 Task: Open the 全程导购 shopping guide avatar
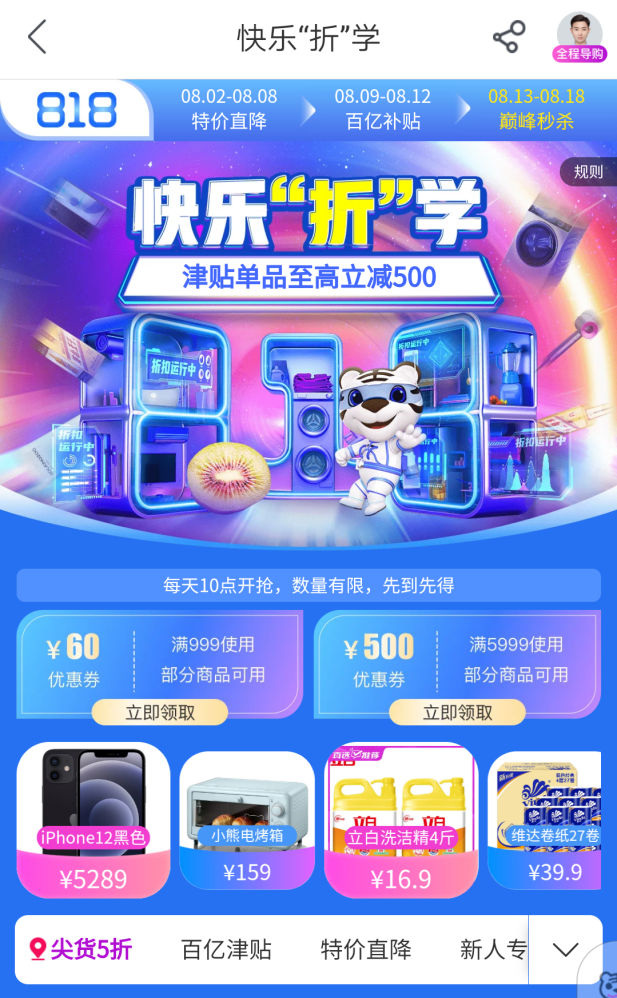click(579, 38)
